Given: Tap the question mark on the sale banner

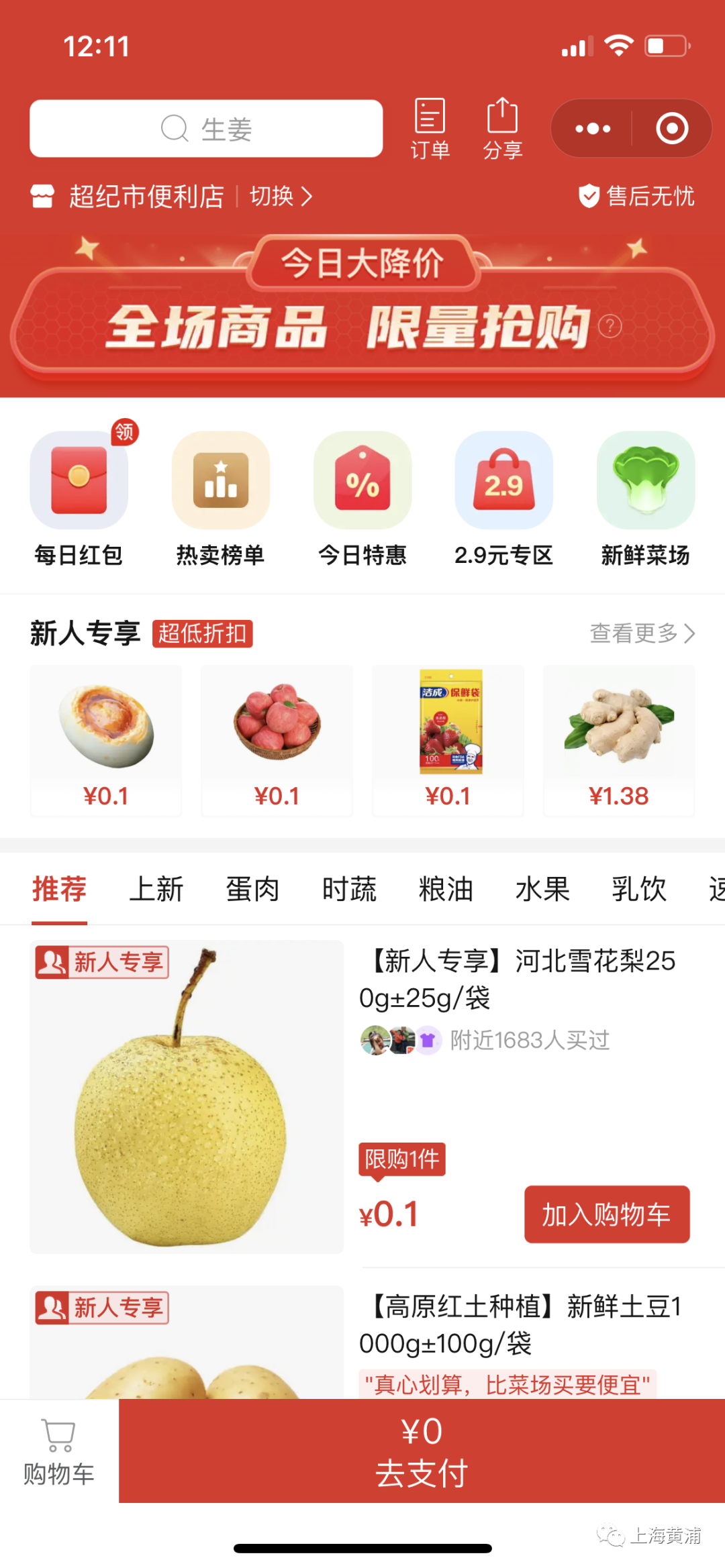Looking at the screenshot, I should (610, 327).
